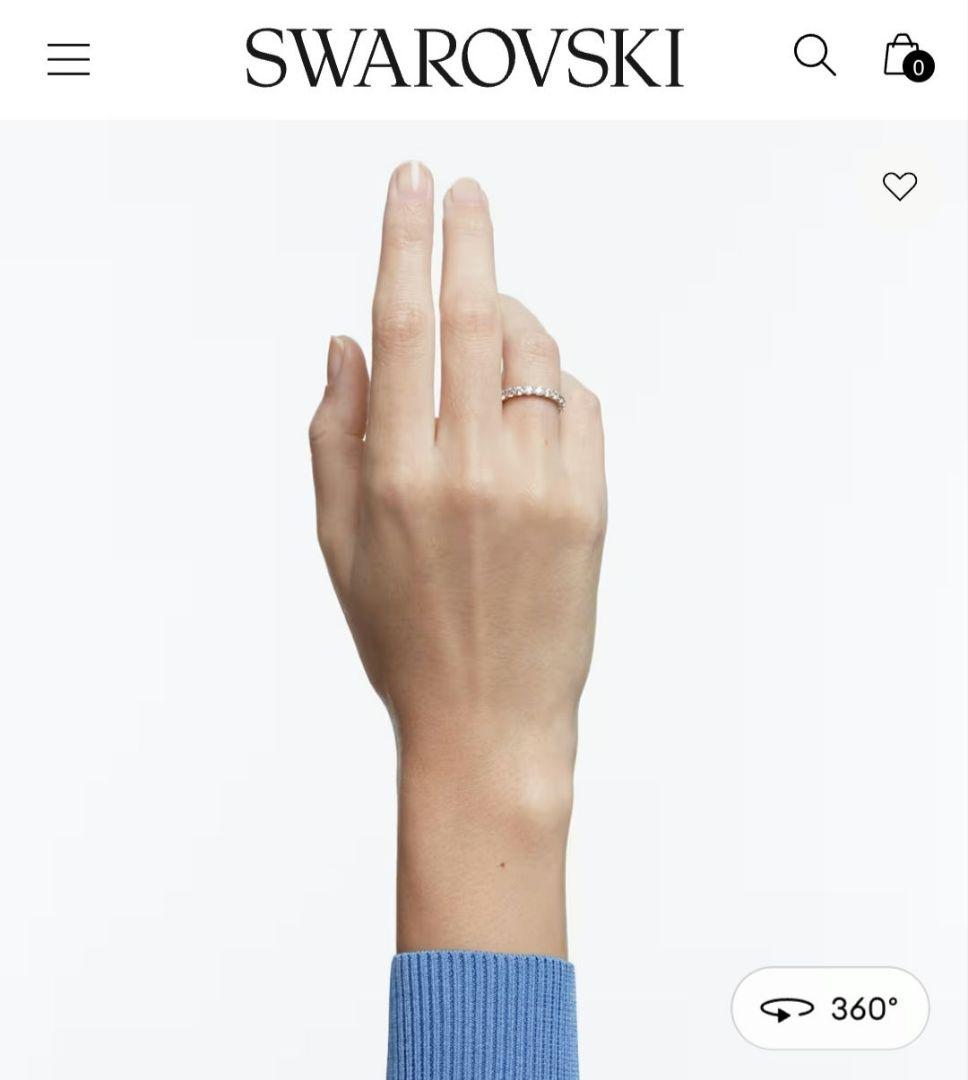The height and width of the screenshot is (1080, 968).
Task: Open the menu from the top-left bars
Action: point(66,60)
